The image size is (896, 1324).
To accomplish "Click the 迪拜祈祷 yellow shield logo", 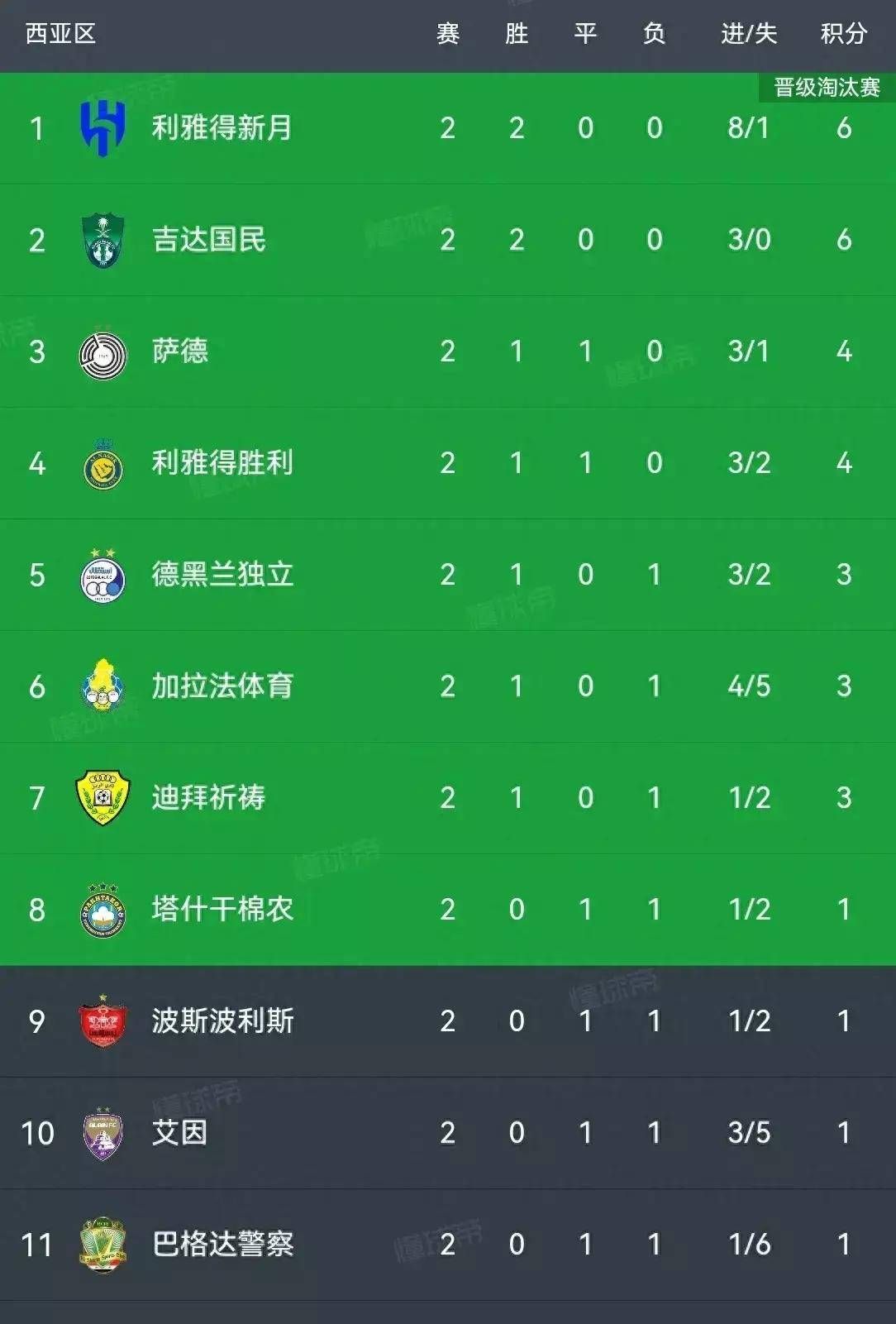I will pos(102,796).
